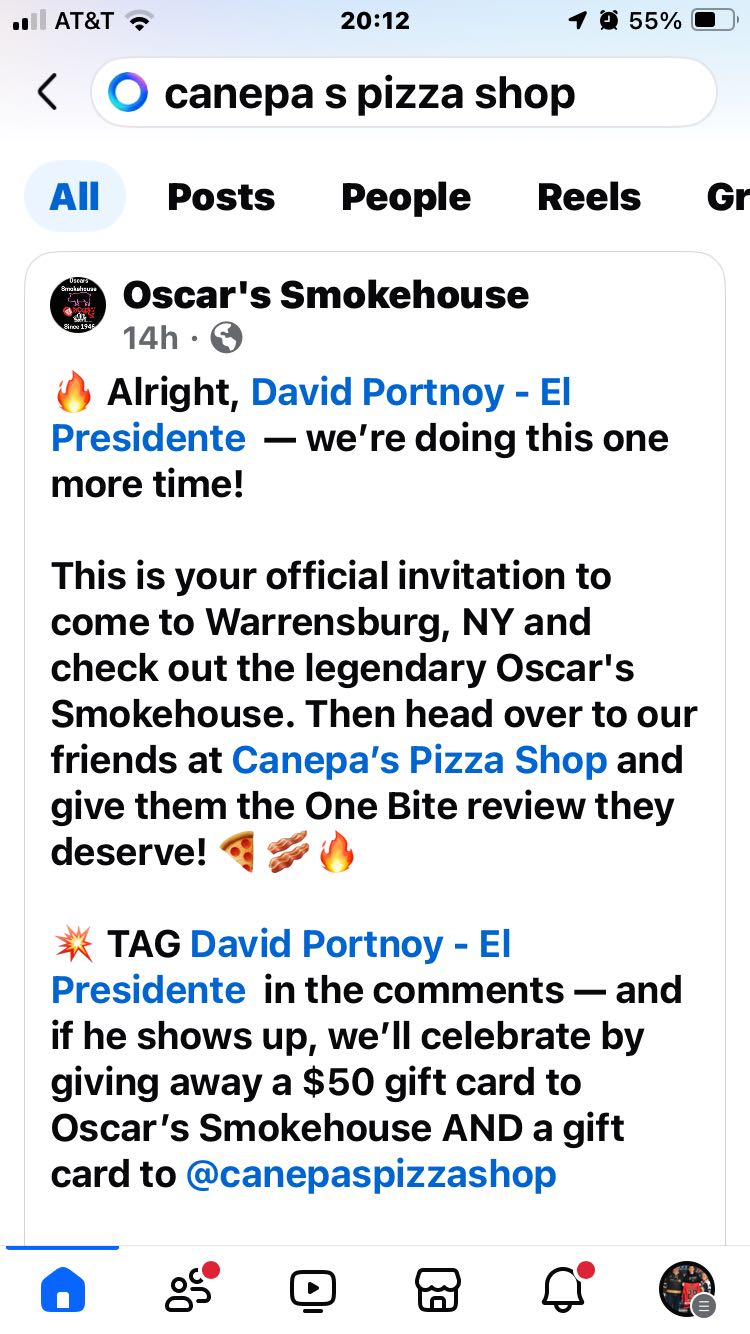Viewport: 750px width, 1334px height.
Task: Switch to the Posts tab
Action: click(x=221, y=197)
